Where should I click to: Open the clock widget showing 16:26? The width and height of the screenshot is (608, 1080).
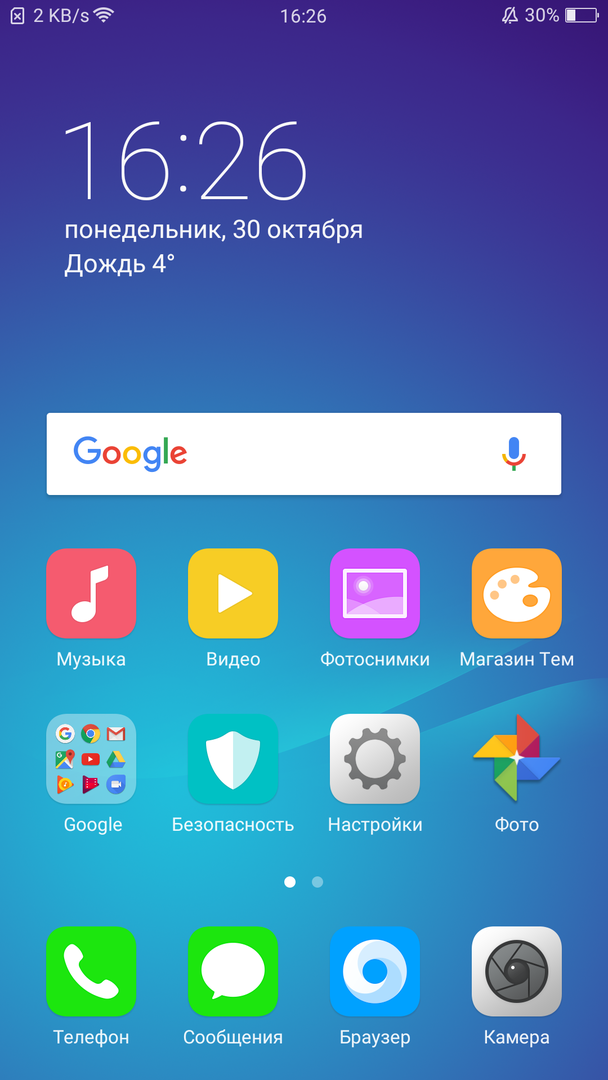(185, 160)
